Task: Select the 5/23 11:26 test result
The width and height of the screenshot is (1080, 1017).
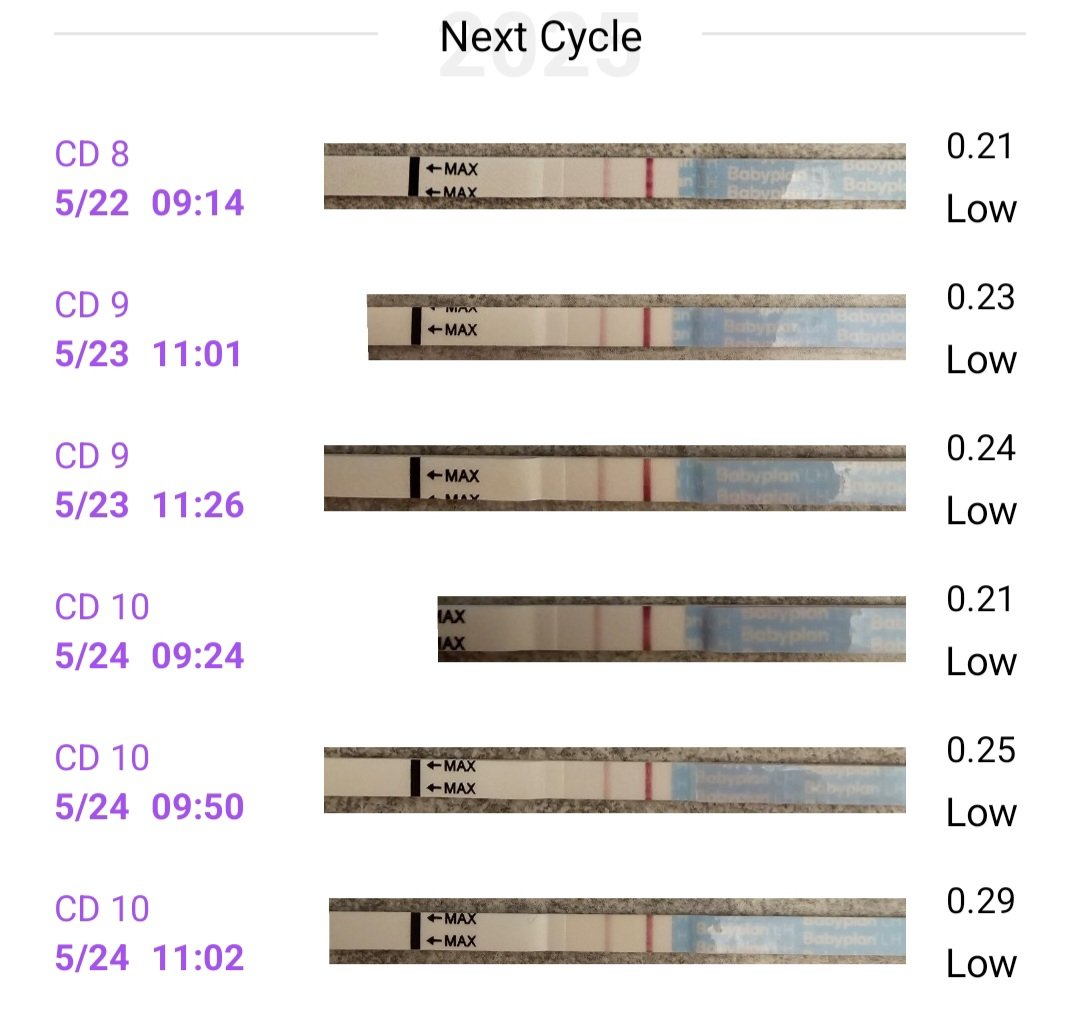Action: point(614,479)
